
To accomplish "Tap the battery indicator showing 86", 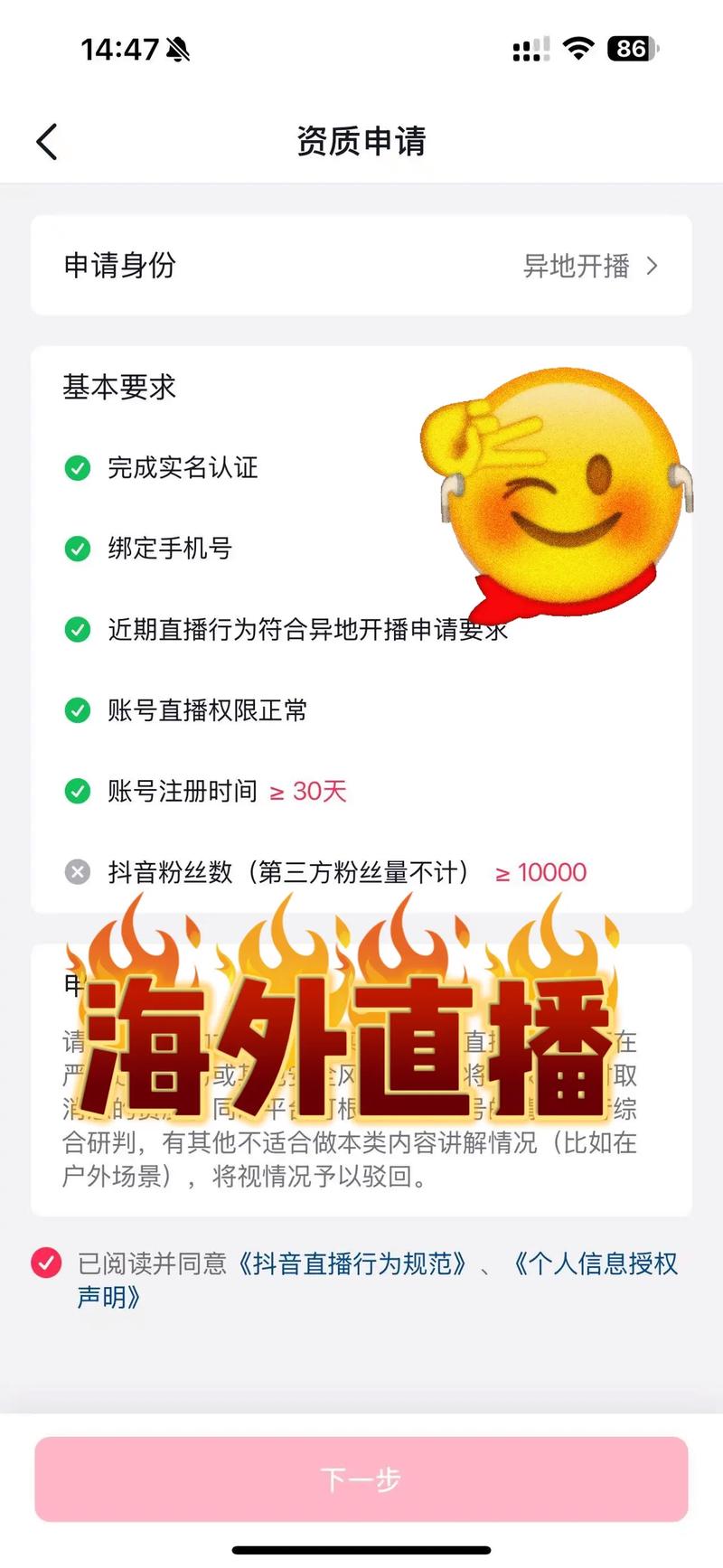I will tap(631, 49).
